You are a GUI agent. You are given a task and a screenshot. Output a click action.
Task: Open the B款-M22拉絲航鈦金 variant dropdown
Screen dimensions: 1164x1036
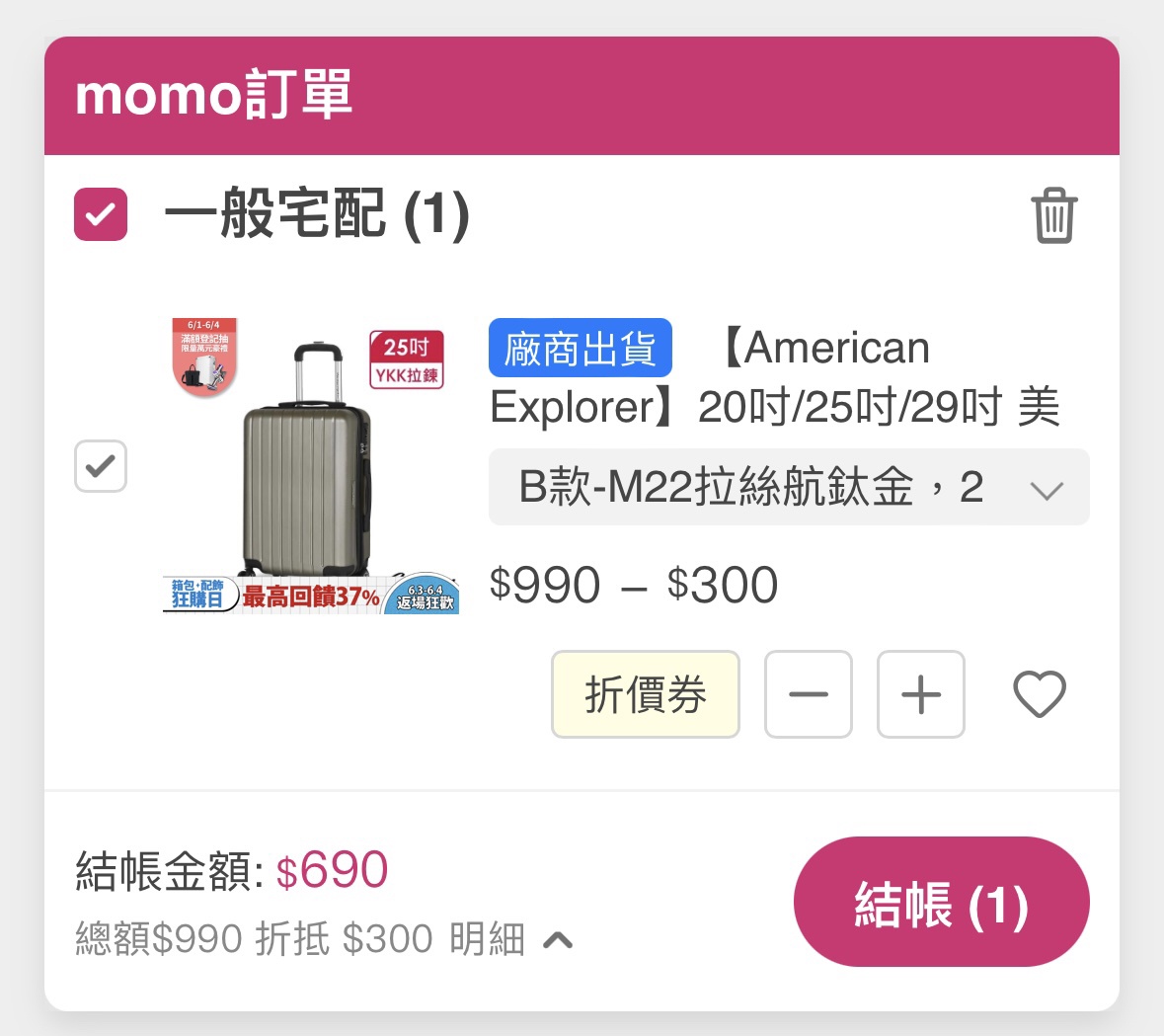(x=788, y=488)
